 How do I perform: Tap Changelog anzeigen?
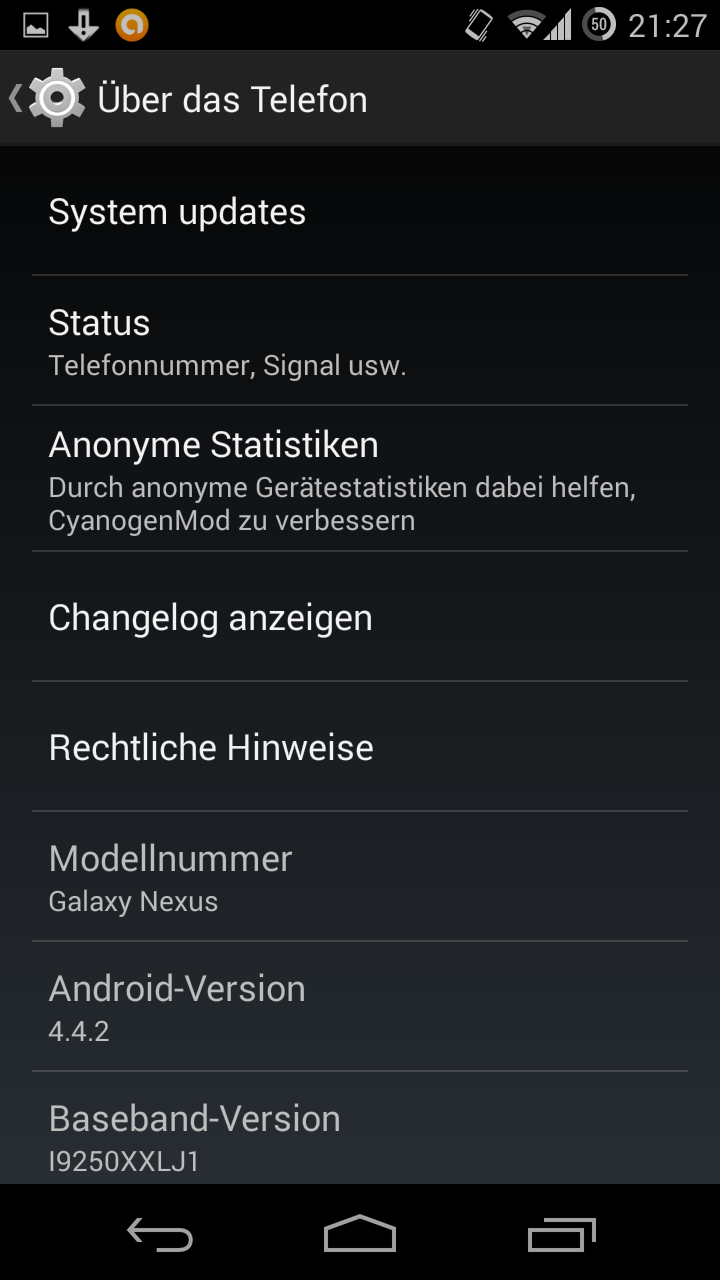point(360,617)
